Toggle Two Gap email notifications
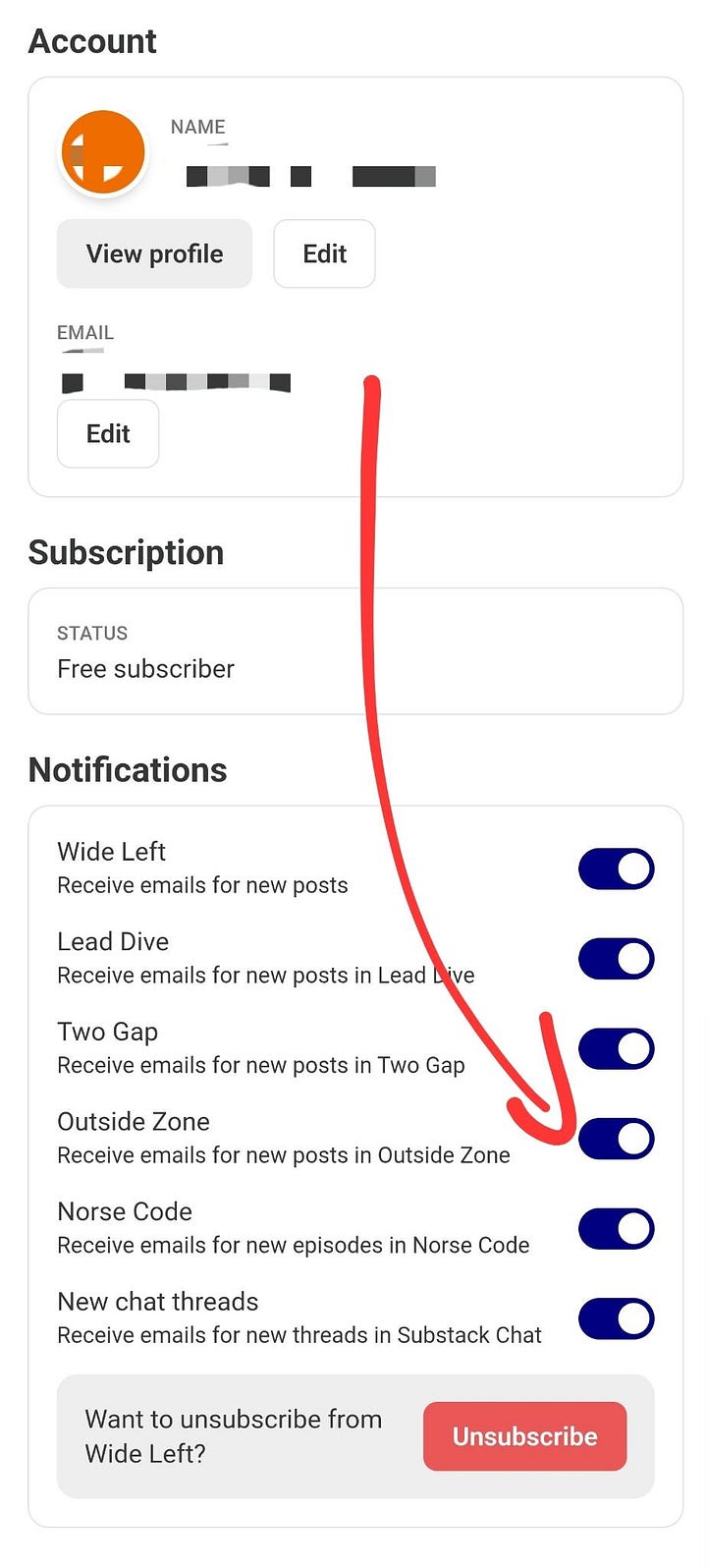This screenshot has width=707, height=1568. (x=616, y=1048)
